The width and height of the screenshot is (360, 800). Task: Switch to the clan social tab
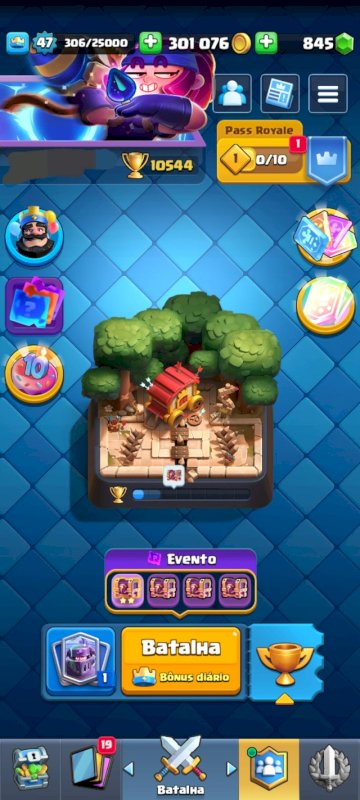coord(269,769)
